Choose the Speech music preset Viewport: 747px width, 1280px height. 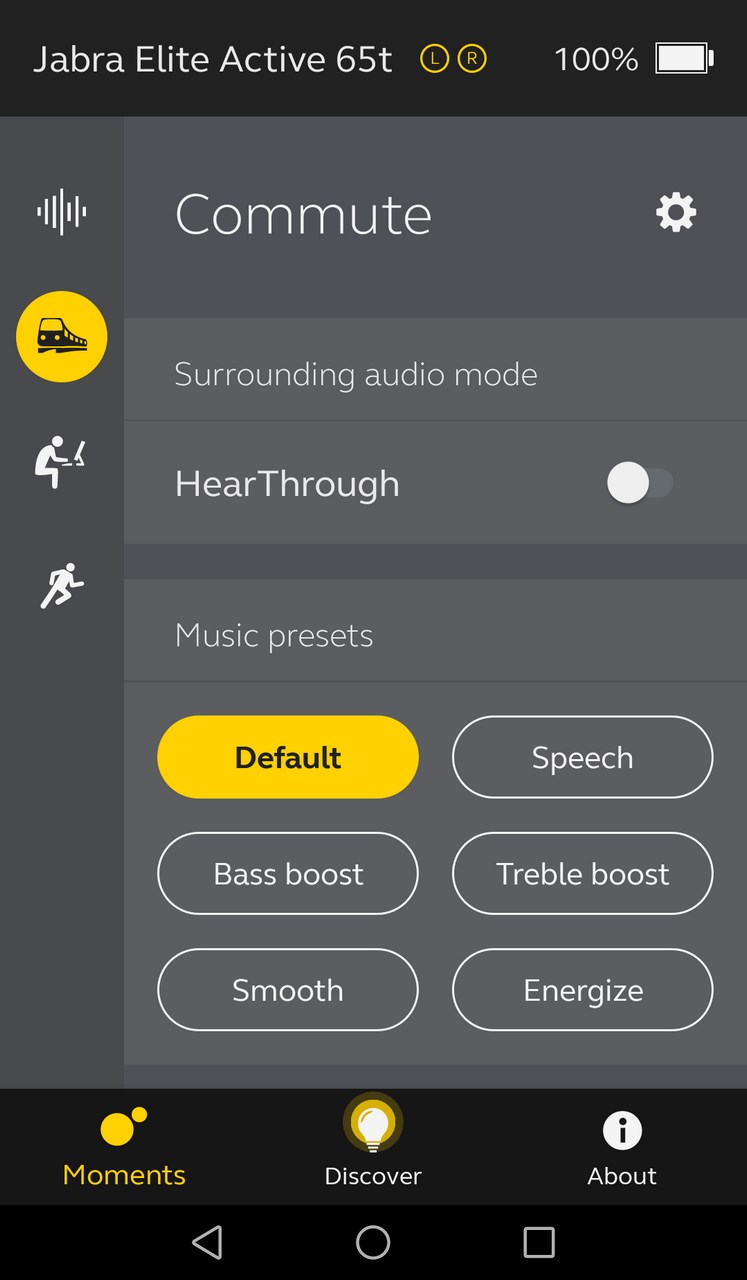582,757
